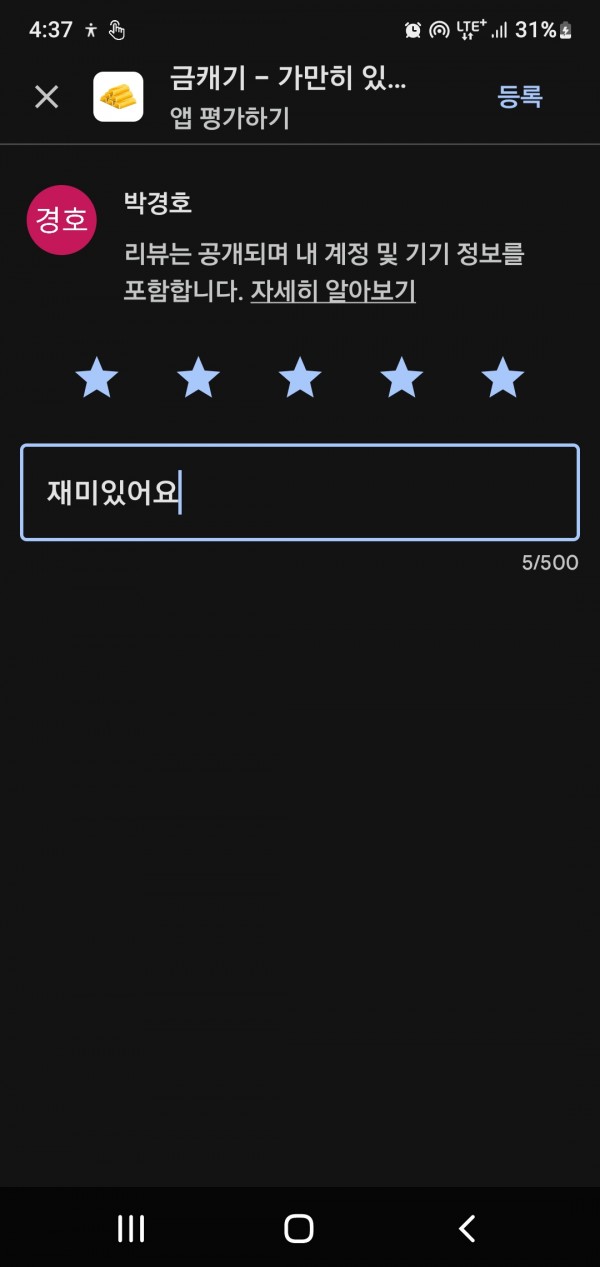Set rating to four stars
This screenshot has height=1267, width=600.
401,379
